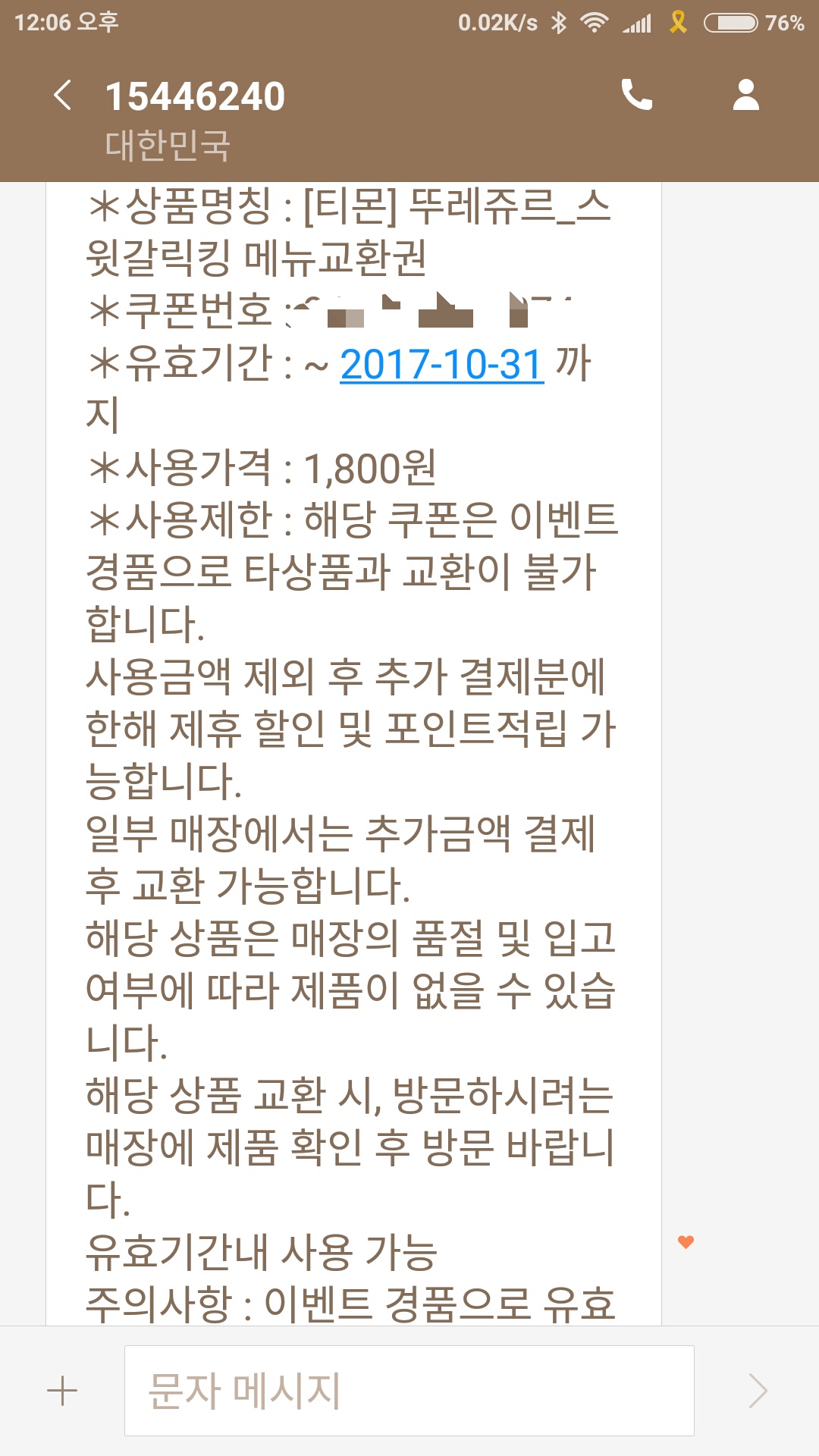Go back to the message list

click(x=64, y=96)
